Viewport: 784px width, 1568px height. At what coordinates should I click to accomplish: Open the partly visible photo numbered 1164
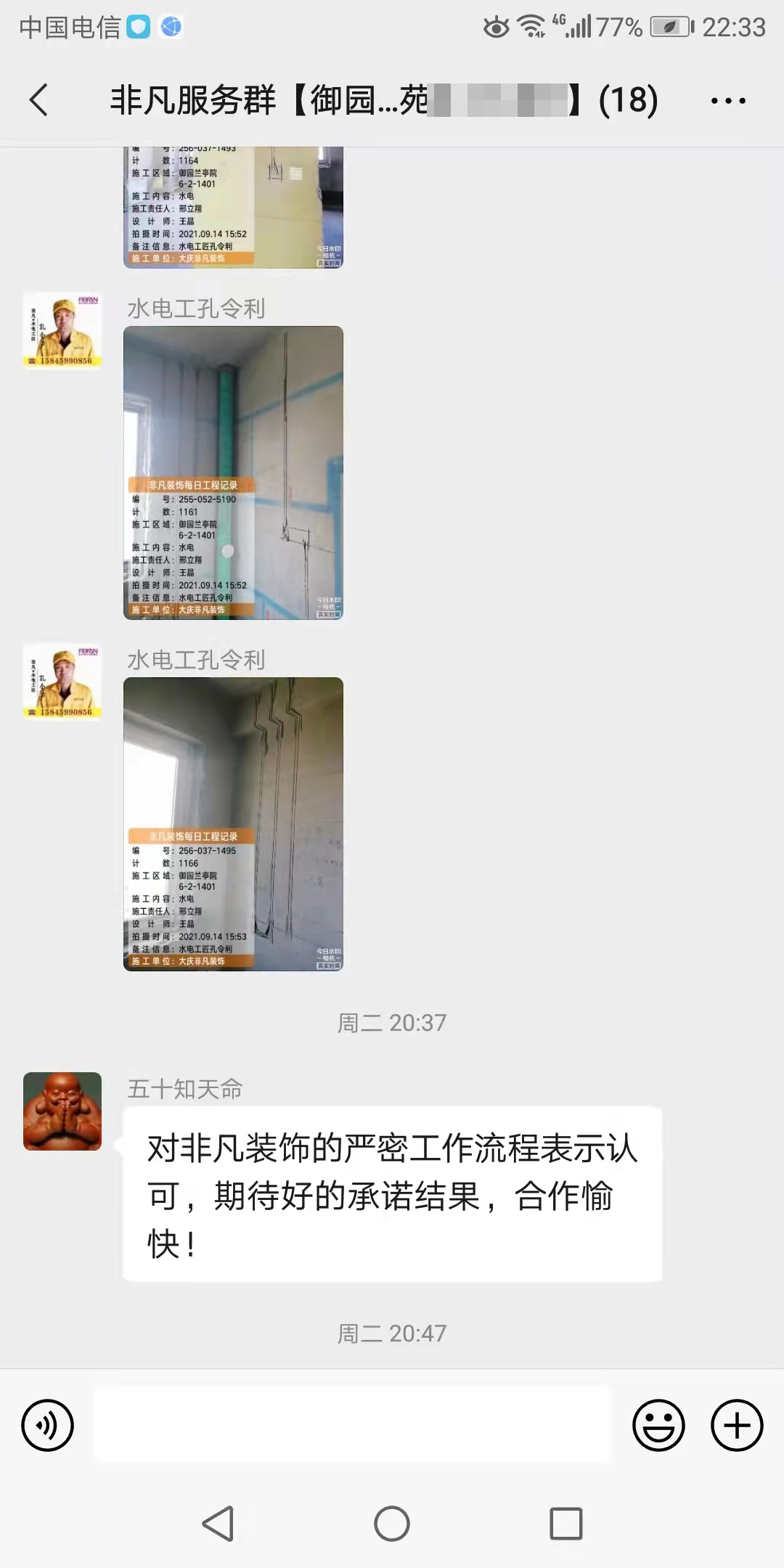tap(233, 207)
